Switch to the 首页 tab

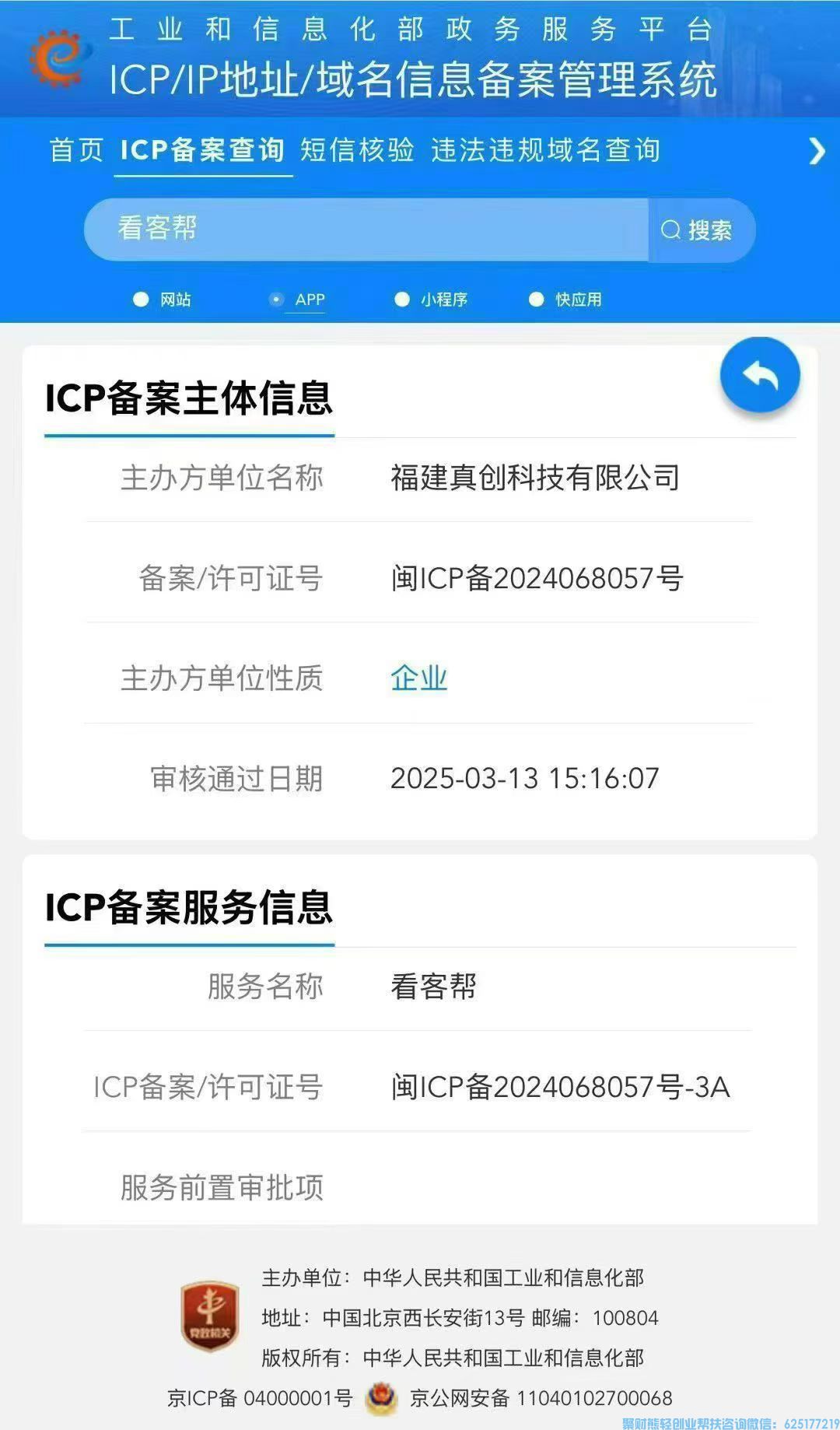[x=76, y=150]
